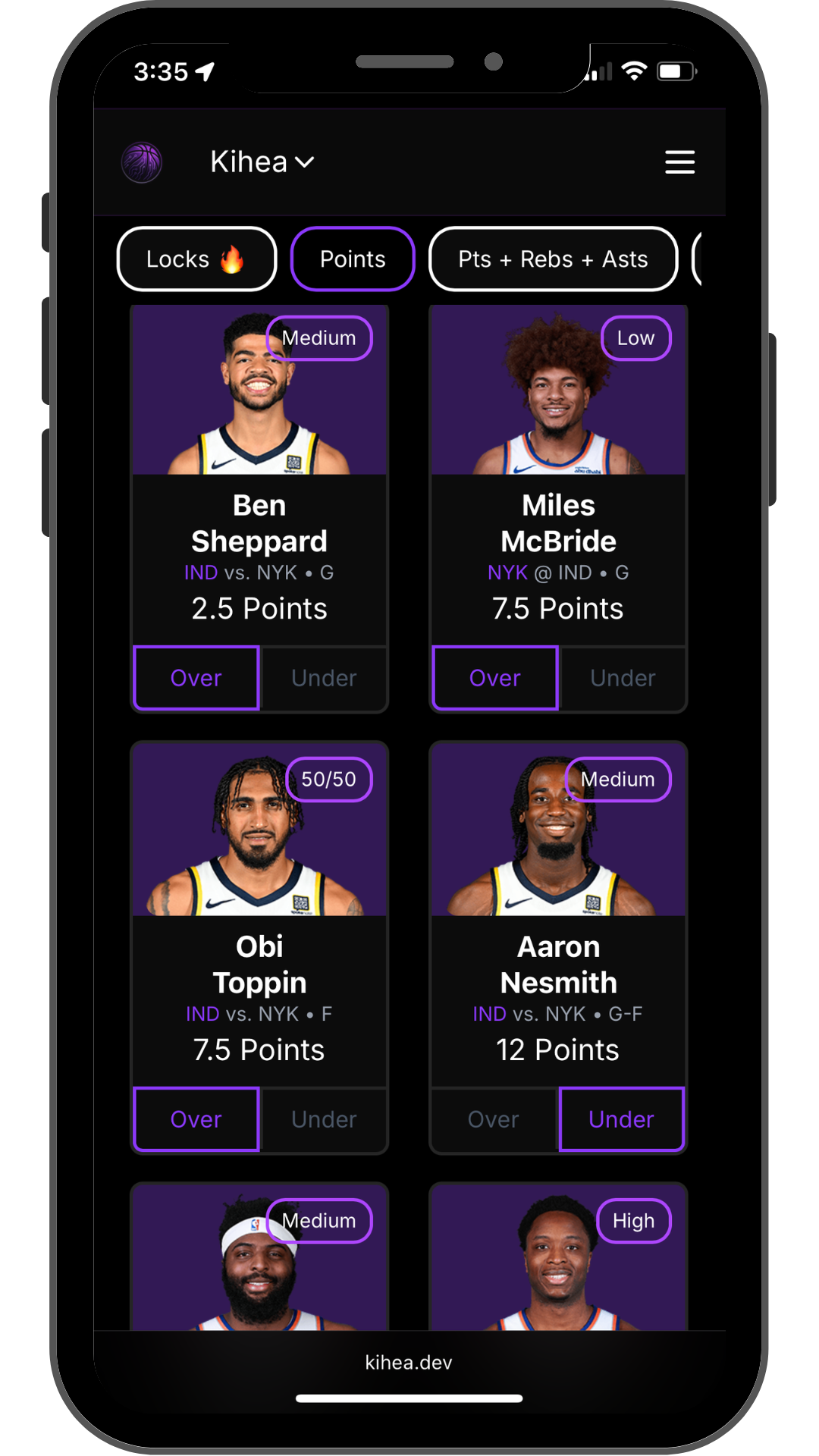The height and width of the screenshot is (1456, 819).
Task: Select the Locks filter pill
Action: click(196, 259)
